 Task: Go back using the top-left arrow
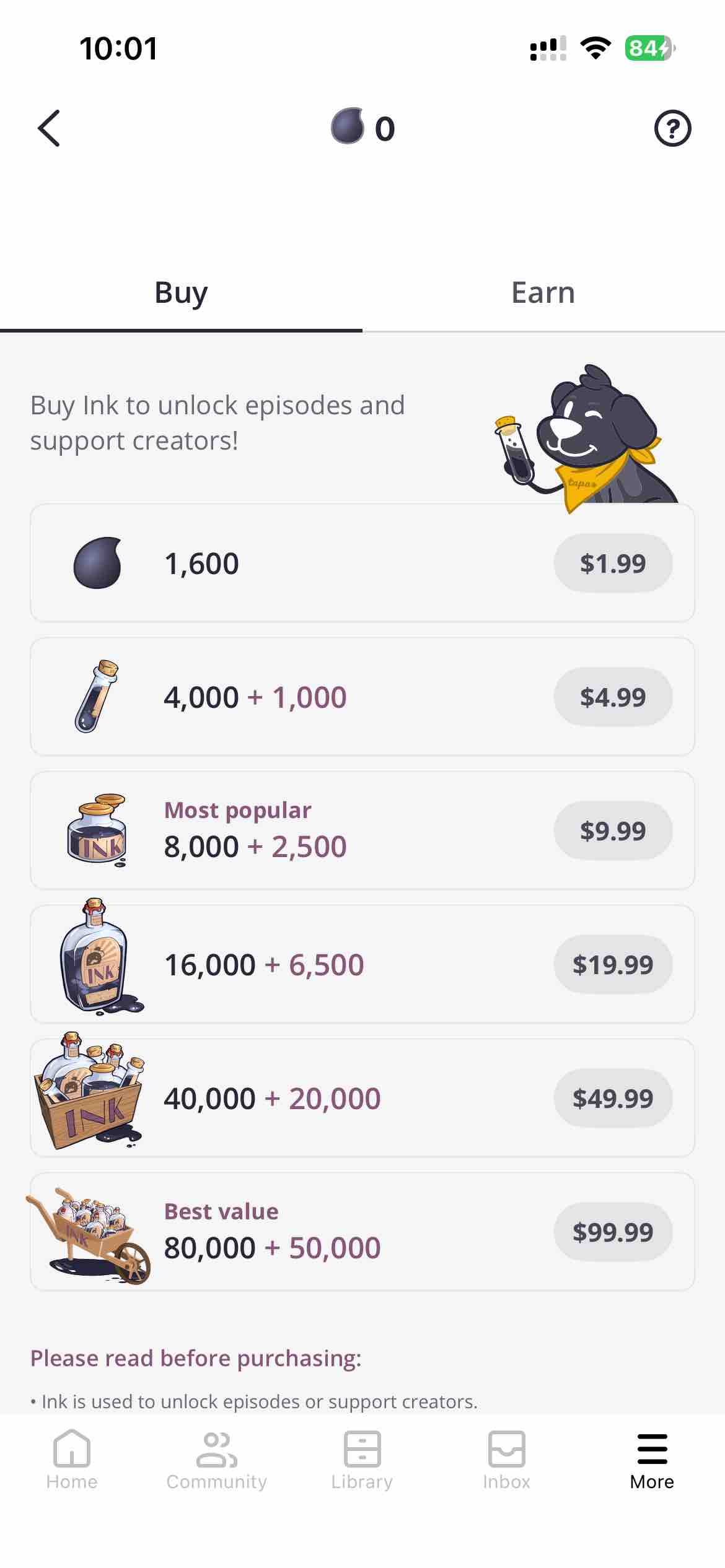pos(50,128)
